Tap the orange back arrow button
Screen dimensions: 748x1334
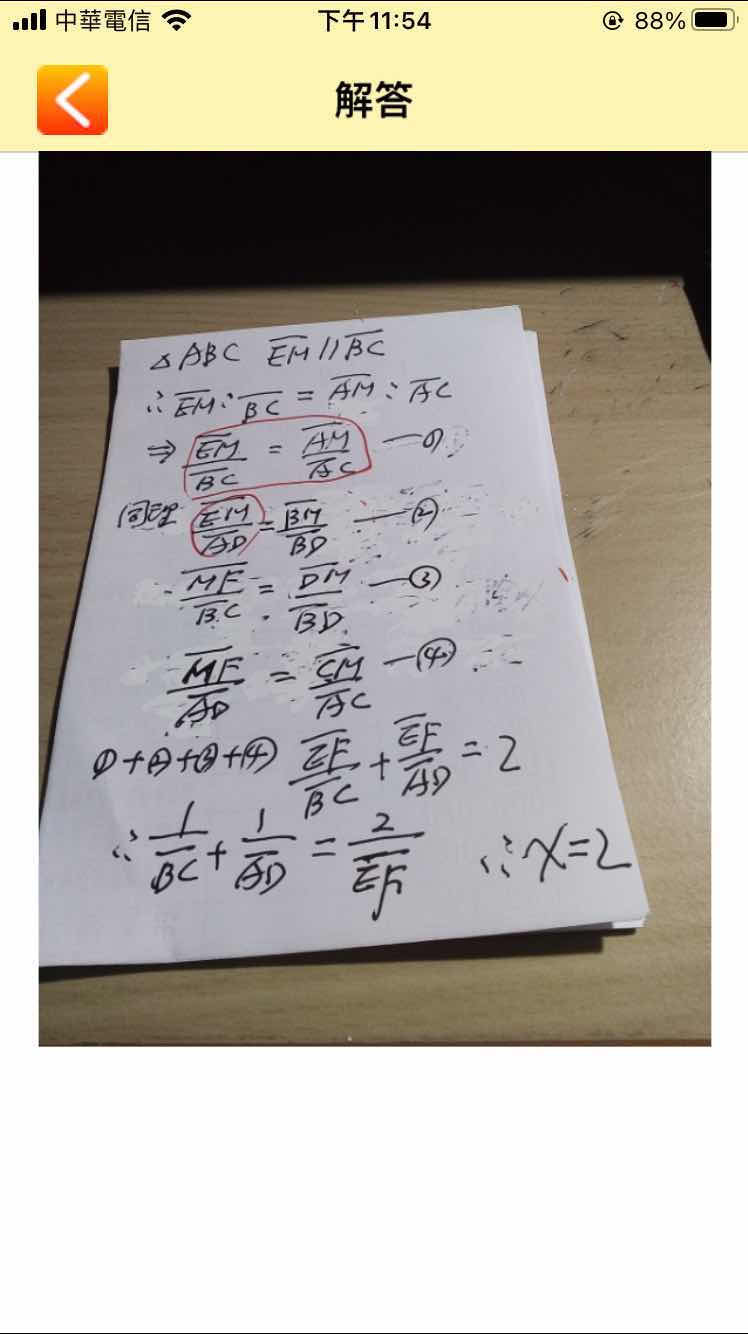click(x=72, y=100)
